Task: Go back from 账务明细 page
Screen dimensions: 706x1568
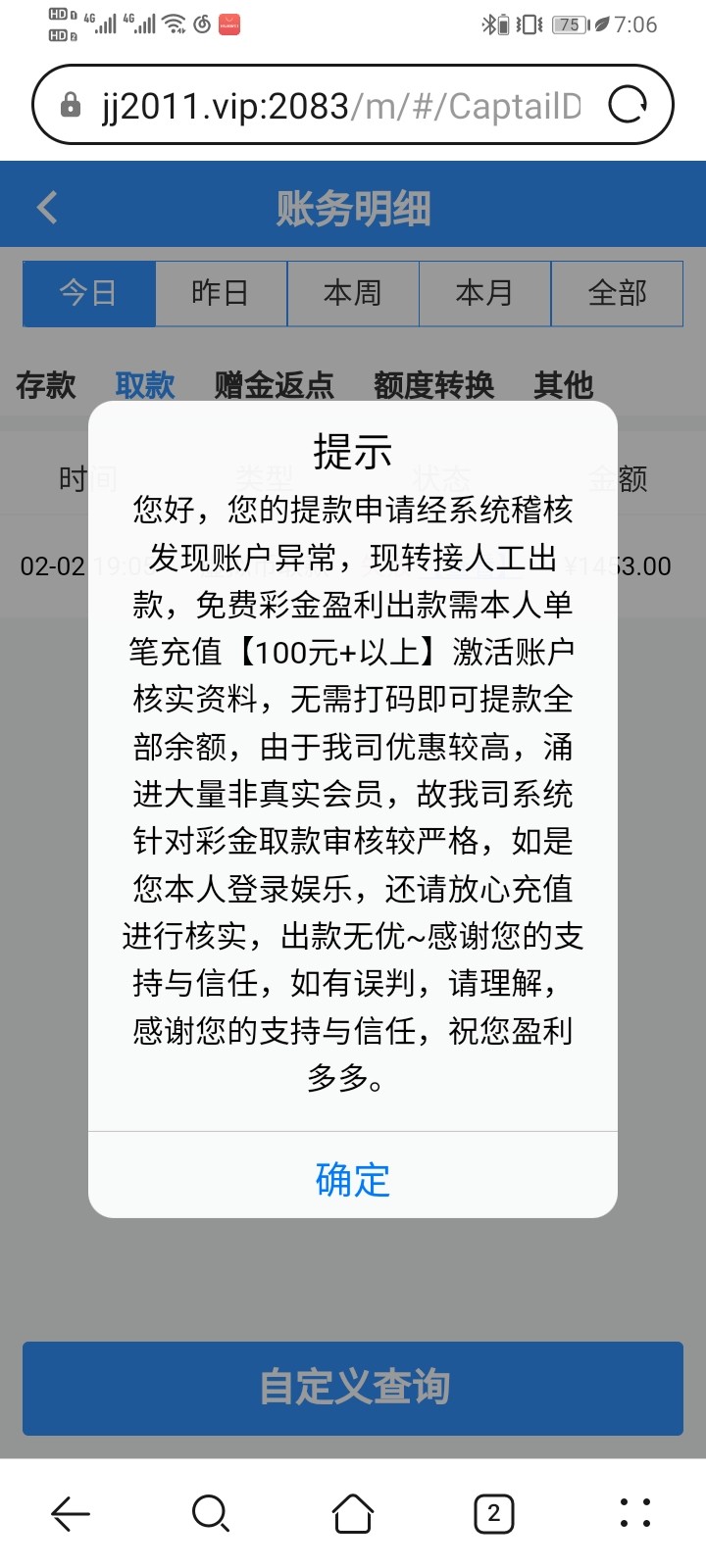Action: [x=47, y=207]
